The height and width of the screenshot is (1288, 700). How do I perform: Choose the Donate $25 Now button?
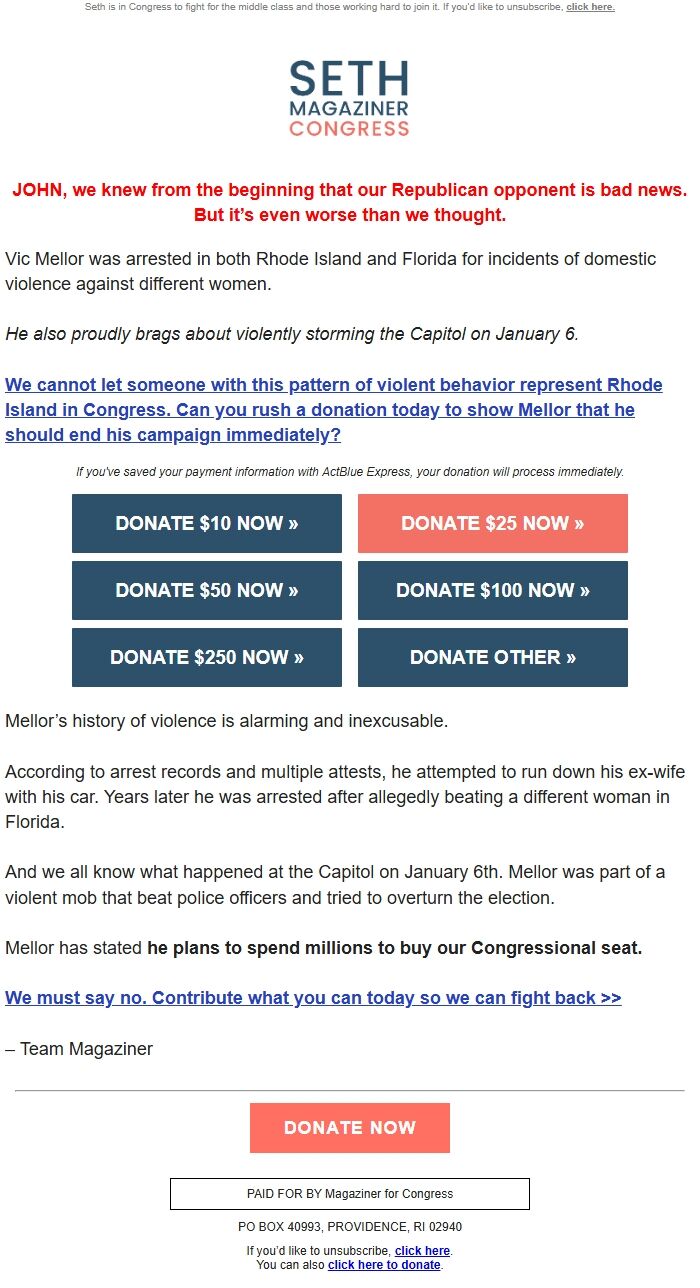493,523
